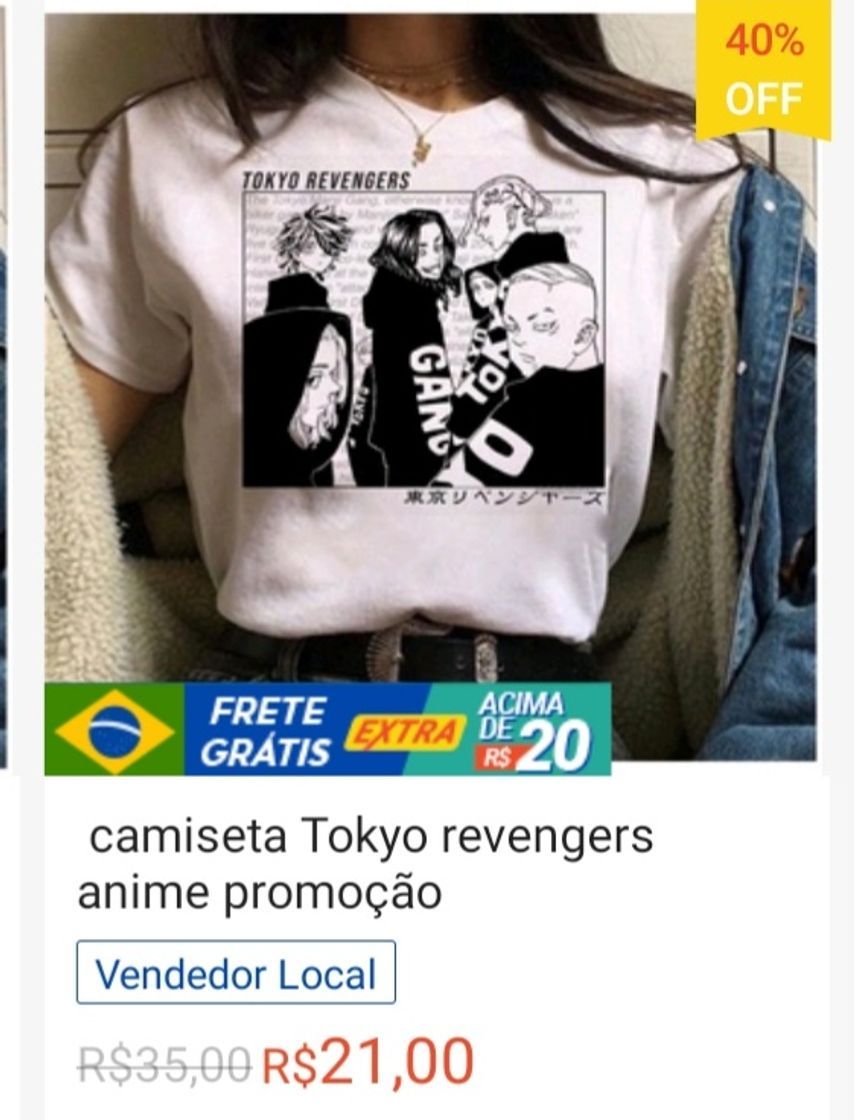Viewport: 854px width, 1120px height.
Task: Tap the ACIMA DE R$20 shipping threshold graphic
Action: (533, 731)
